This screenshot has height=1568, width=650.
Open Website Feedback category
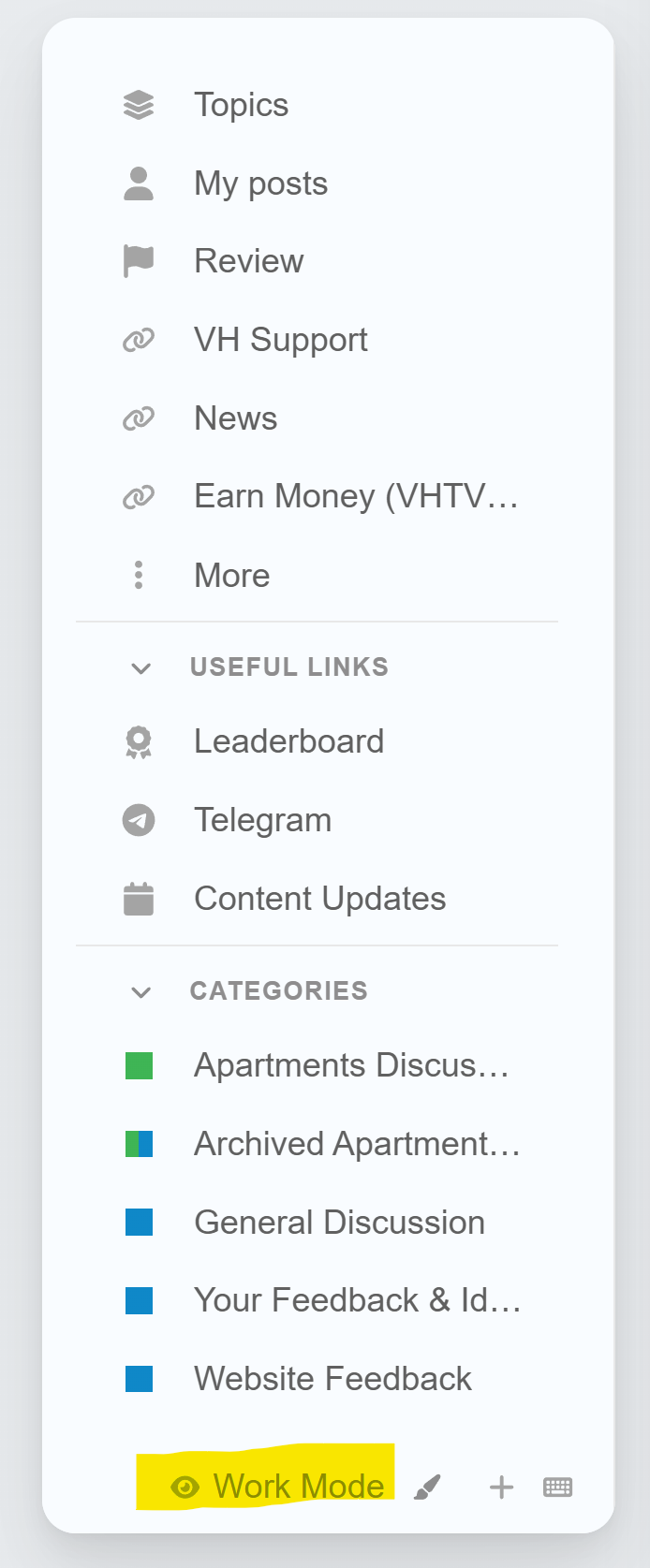[332, 1379]
